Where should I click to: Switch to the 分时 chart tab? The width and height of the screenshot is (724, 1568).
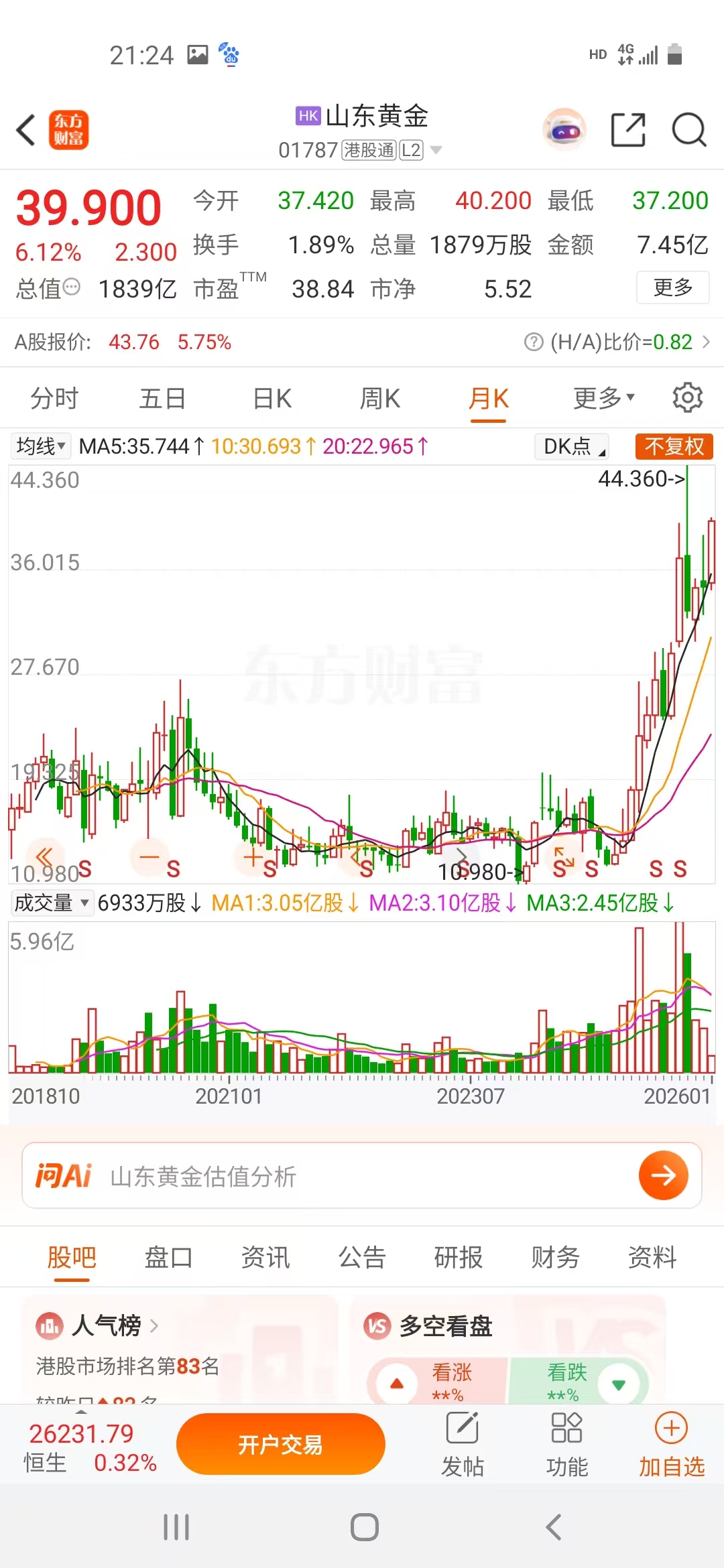point(54,399)
